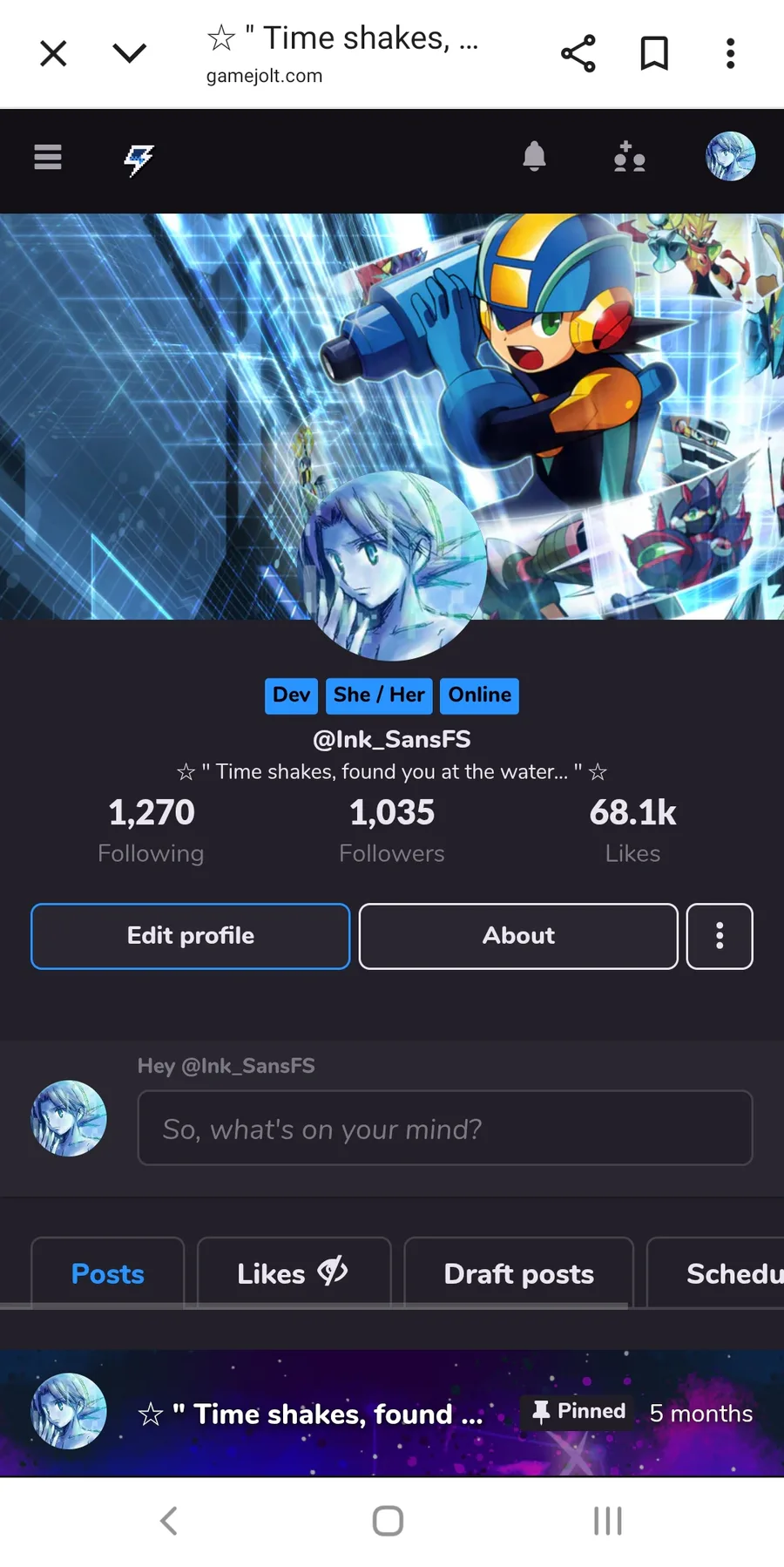The width and height of the screenshot is (784, 1567).
Task: Close the browser tab
Action: coord(53,53)
